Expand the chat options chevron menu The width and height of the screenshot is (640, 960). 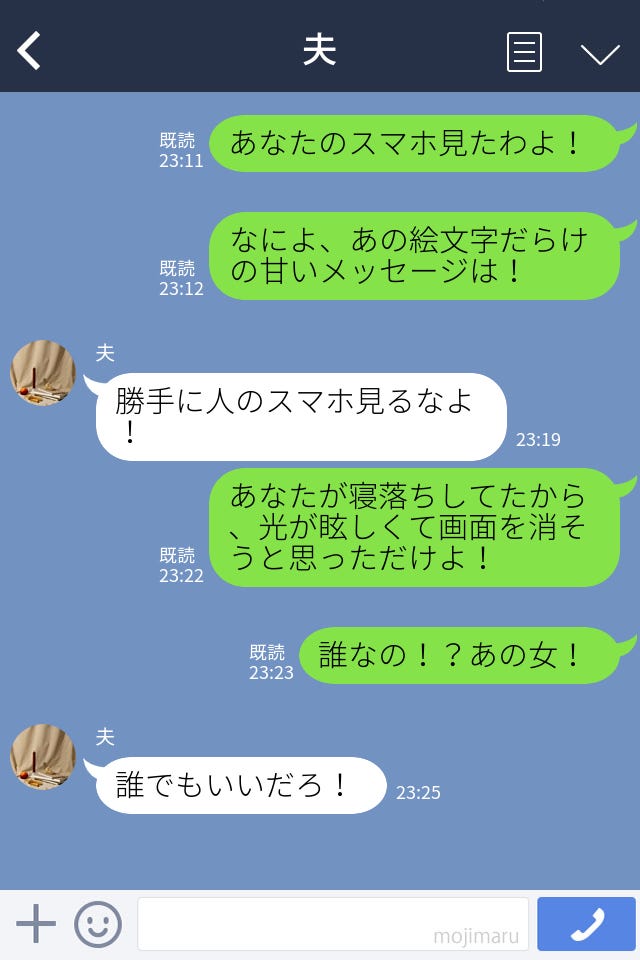tap(600, 53)
